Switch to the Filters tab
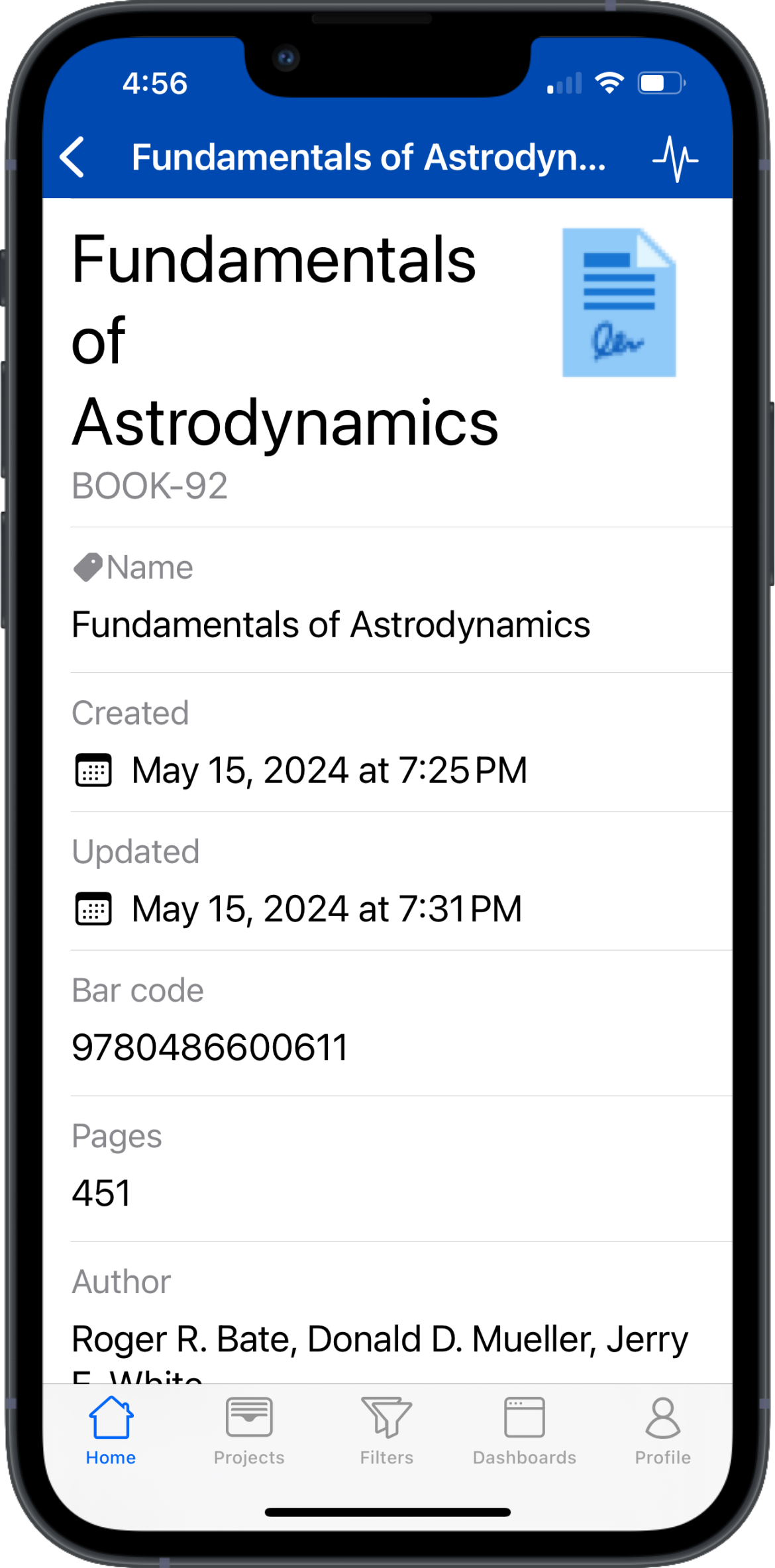The height and width of the screenshot is (1568, 775). [387, 1430]
